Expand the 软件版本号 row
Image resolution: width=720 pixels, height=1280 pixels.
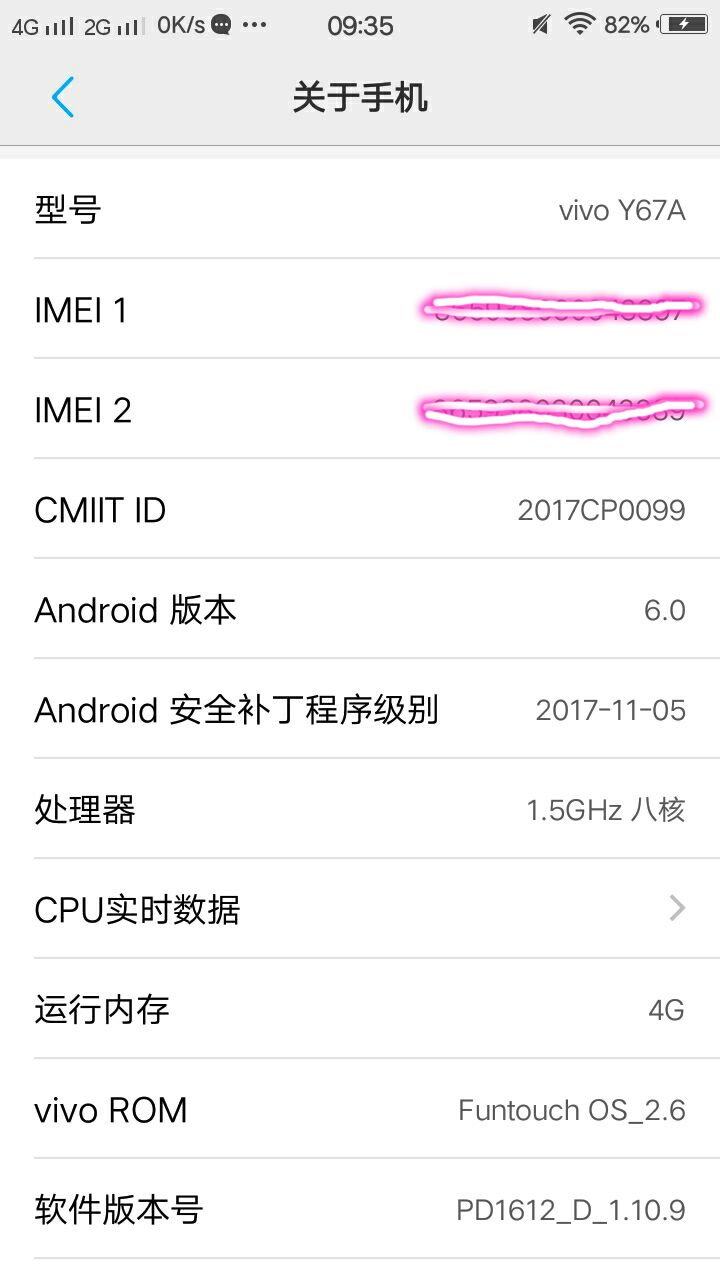360,1210
